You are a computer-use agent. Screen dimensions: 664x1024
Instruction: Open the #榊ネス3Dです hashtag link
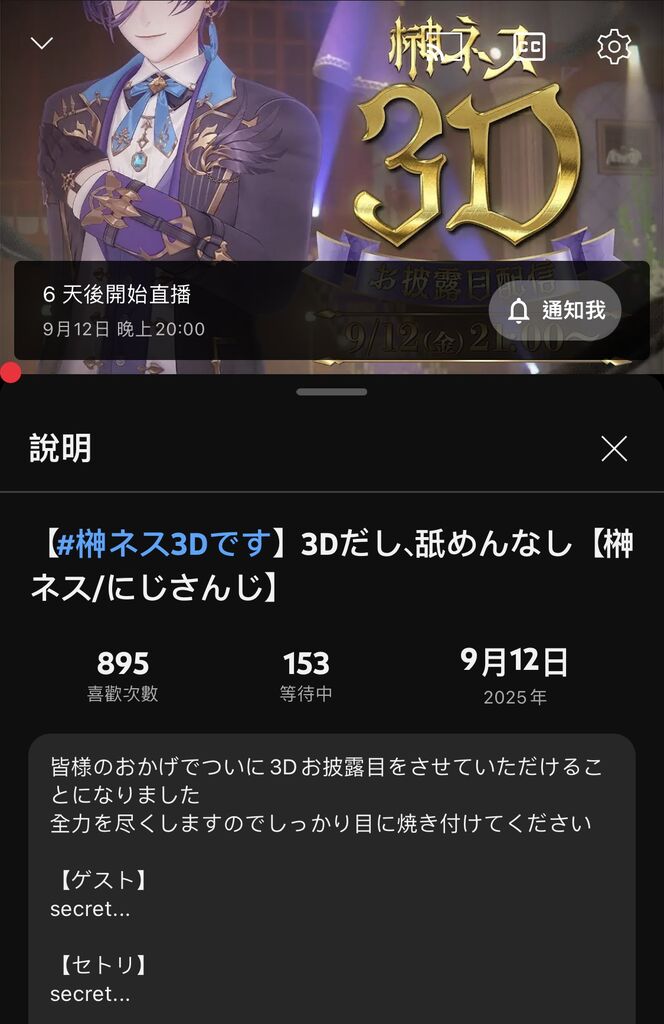[164, 545]
